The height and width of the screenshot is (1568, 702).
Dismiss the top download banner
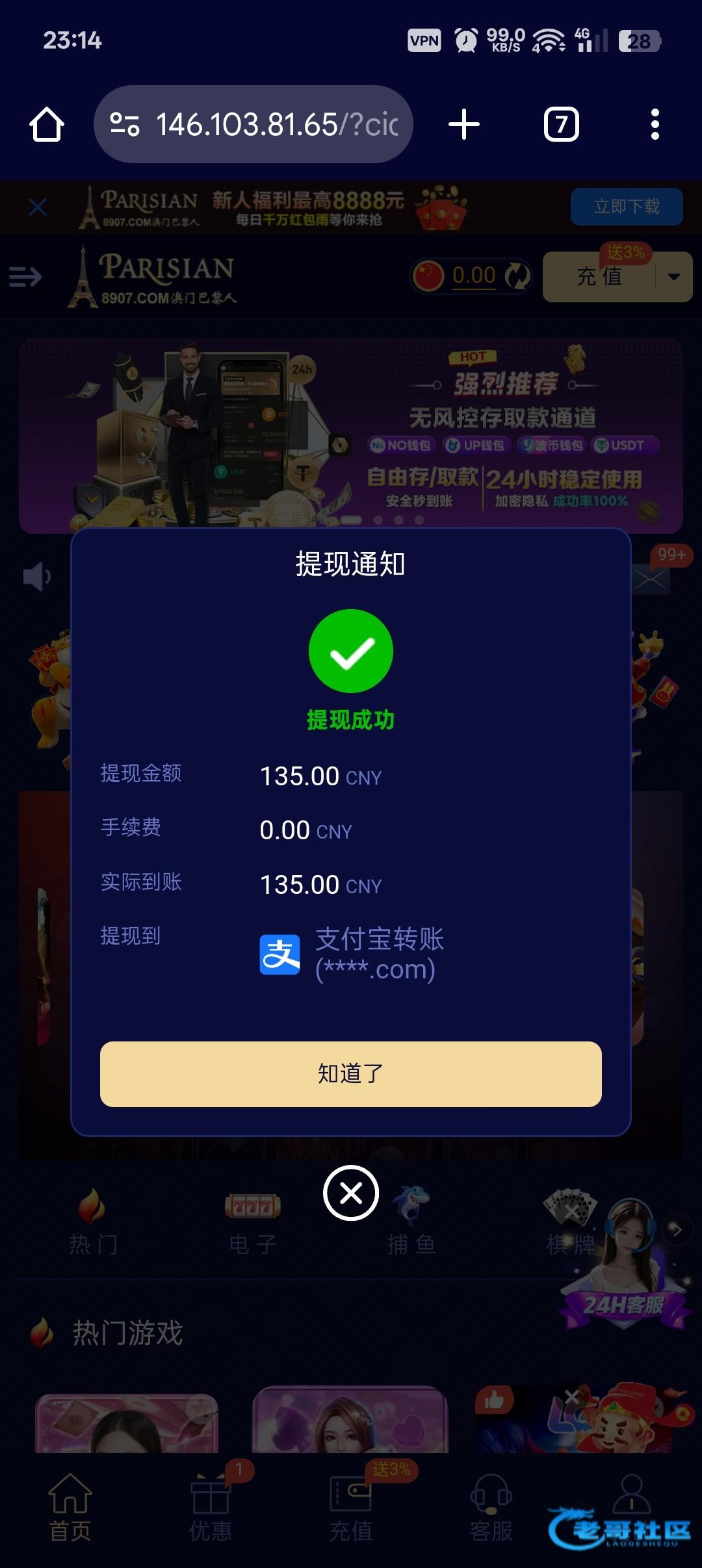pyautogui.click(x=38, y=207)
